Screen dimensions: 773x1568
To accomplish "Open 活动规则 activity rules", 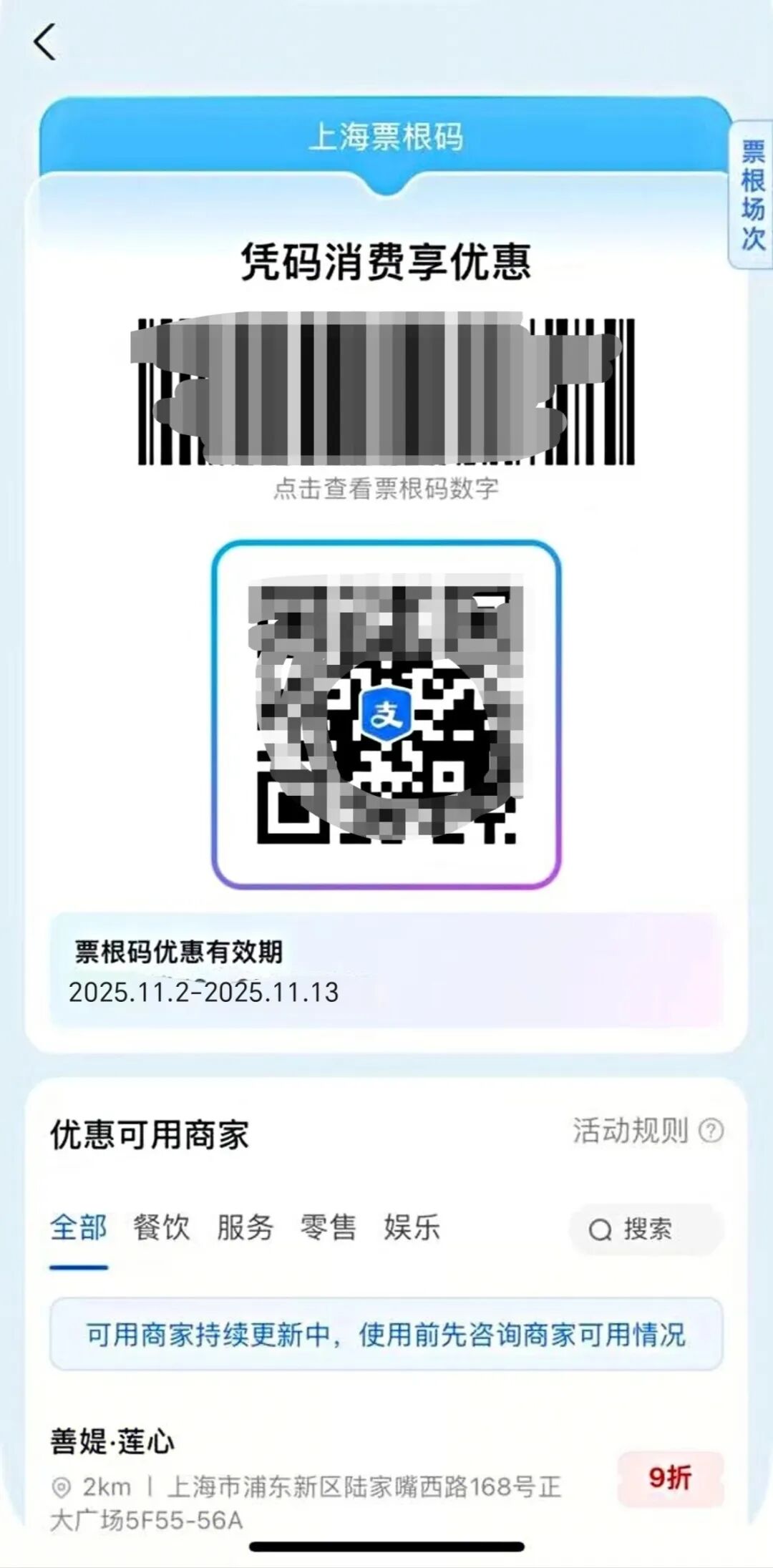I will tap(647, 1131).
